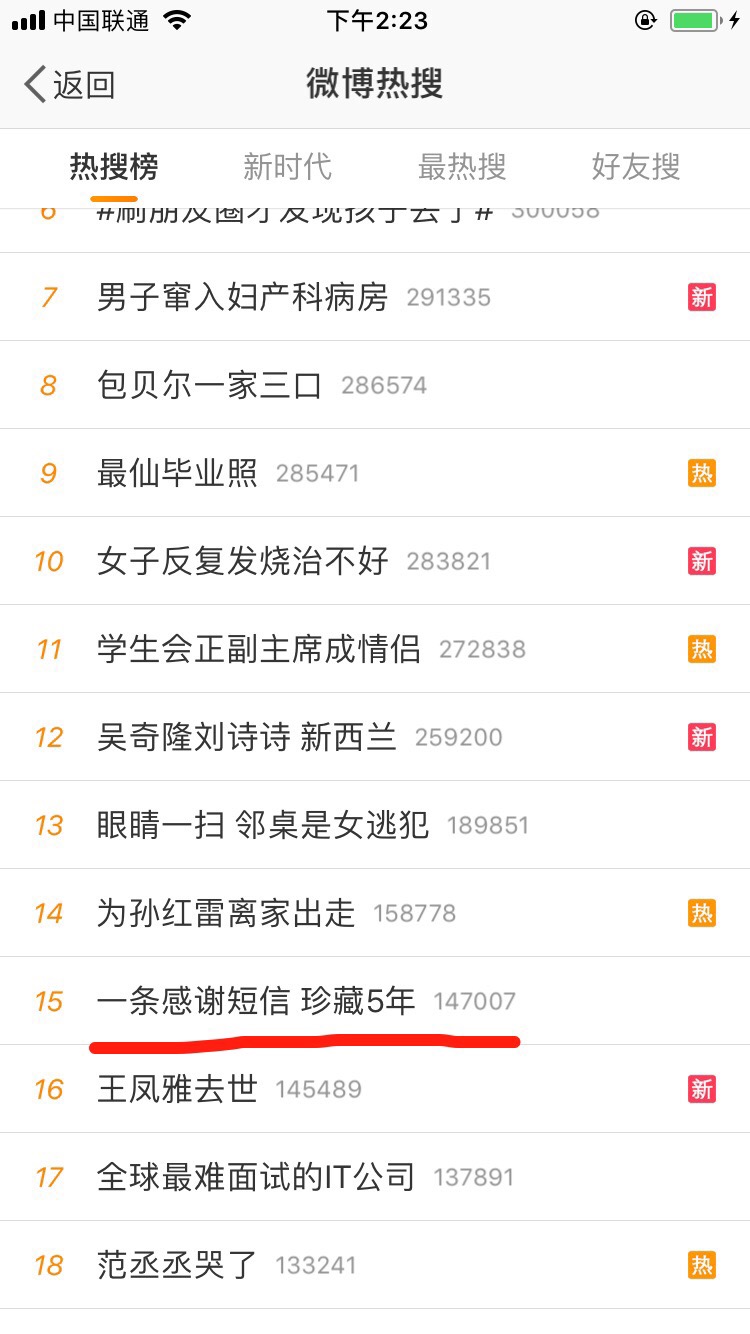Open trending topic 为孙红雷离家出走
This screenshot has width=750, height=1334.
[x=375, y=913]
